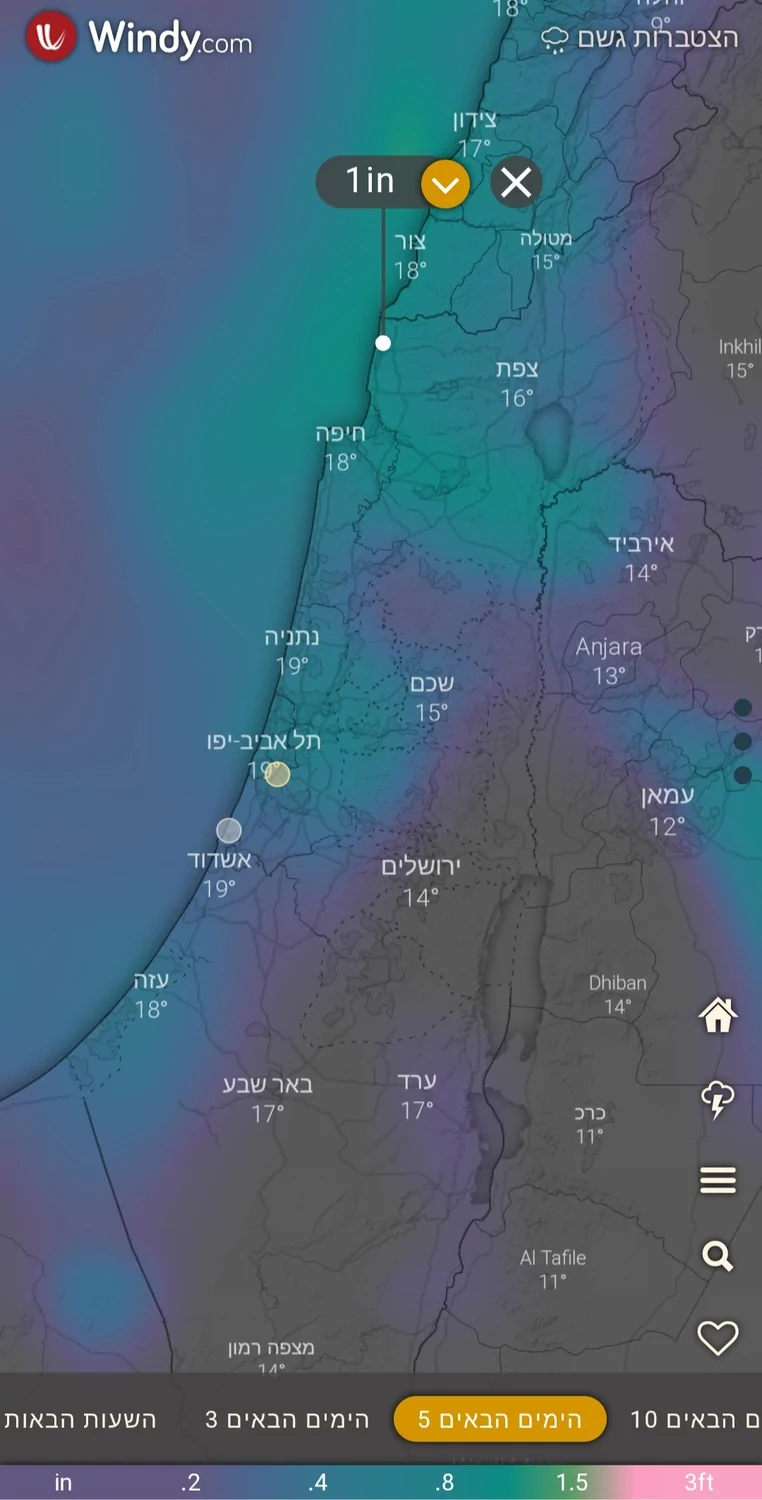
Task: Open the hamburger menu
Action: click(x=718, y=1180)
